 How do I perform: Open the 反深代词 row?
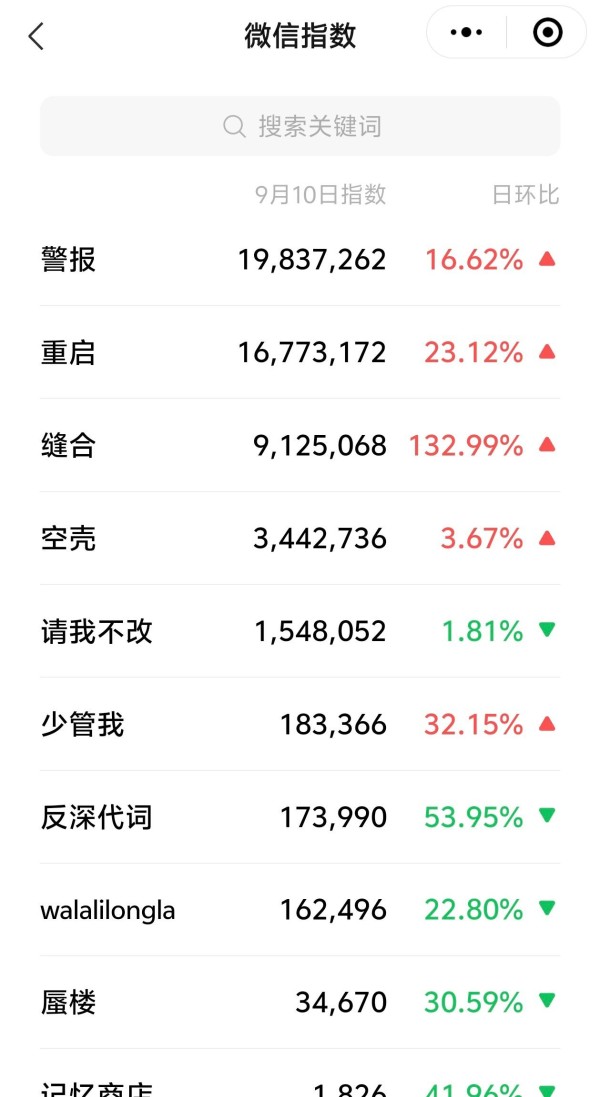tap(300, 817)
